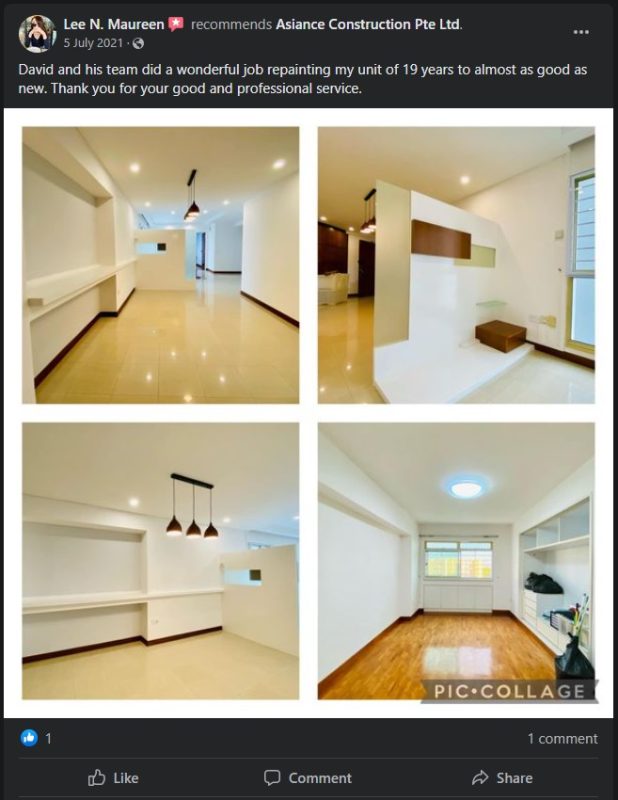The image size is (618, 800).
Task: Open the post's three-dot options menu
Action: pos(581,32)
